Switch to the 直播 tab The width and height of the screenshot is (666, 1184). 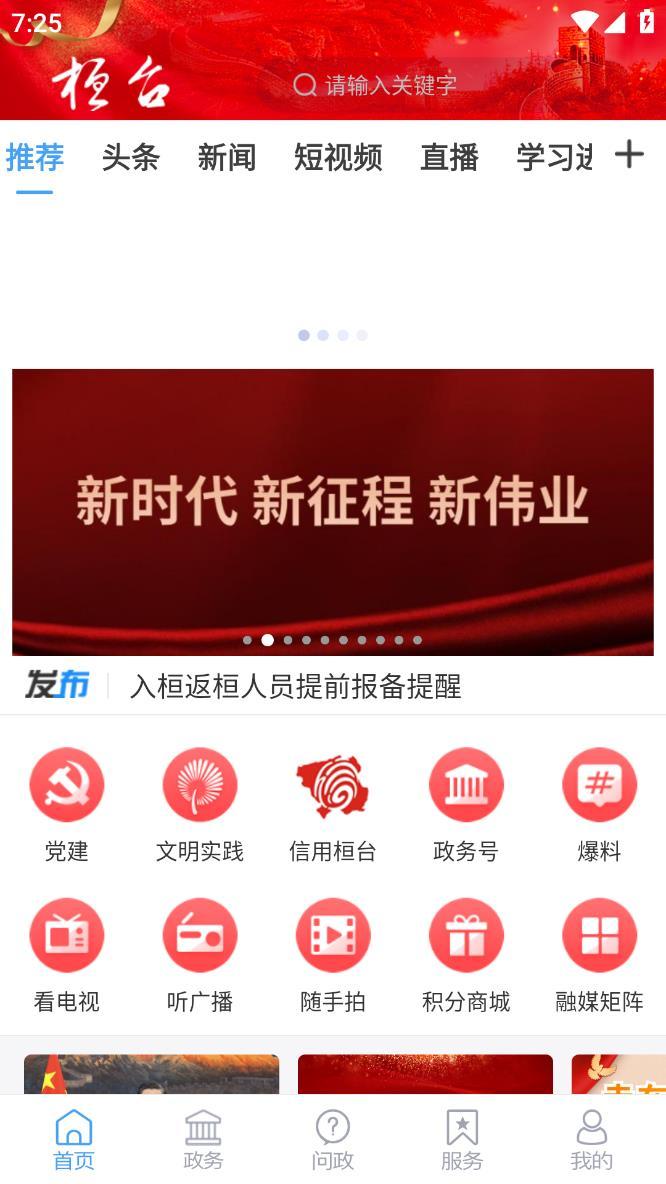[449, 157]
